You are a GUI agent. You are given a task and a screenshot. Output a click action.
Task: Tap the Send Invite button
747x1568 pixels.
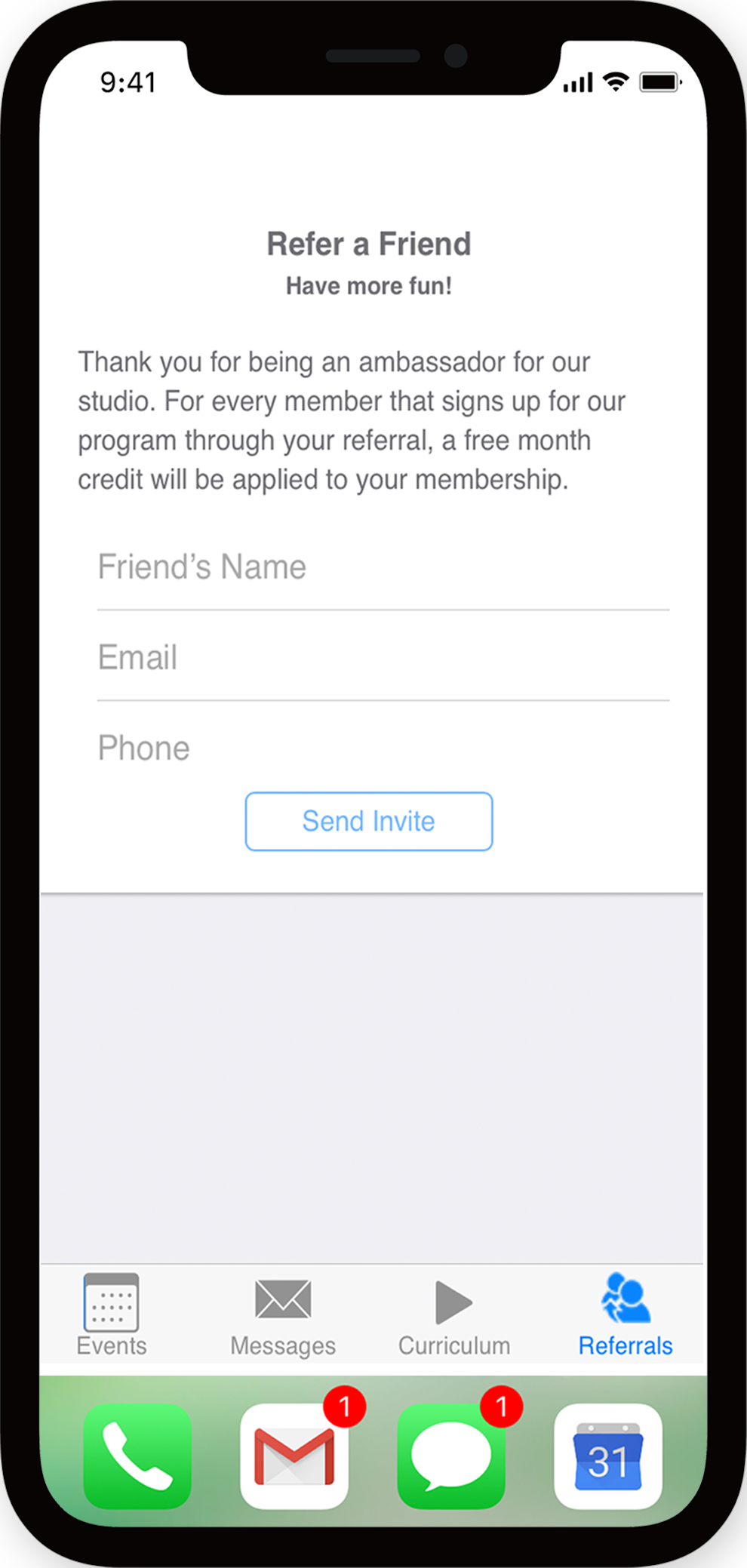(369, 821)
